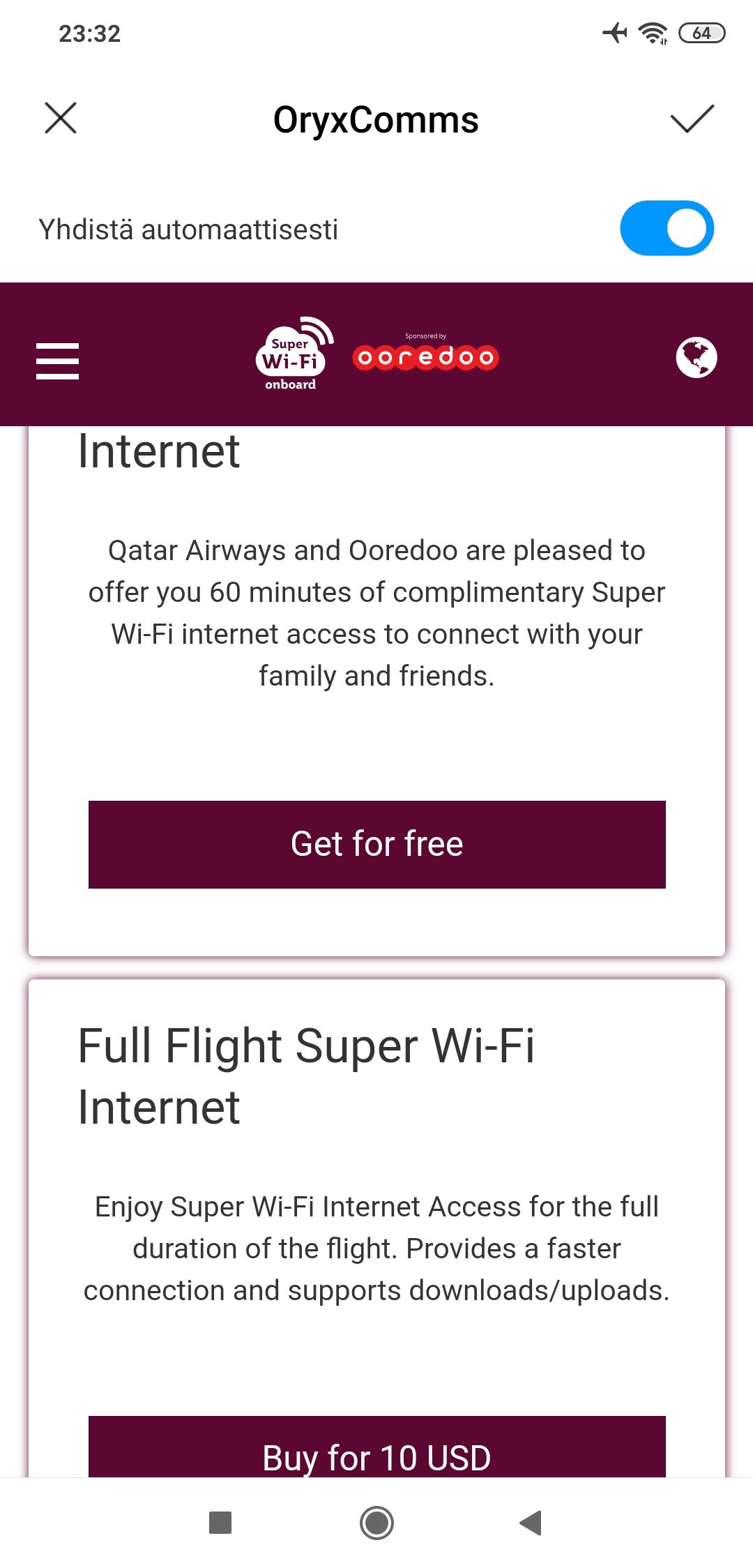Toggle Yhdistä automaattisesti switch
Image resolution: width=753 pixels, height=1568 pixels.
(x=667, y=228)
